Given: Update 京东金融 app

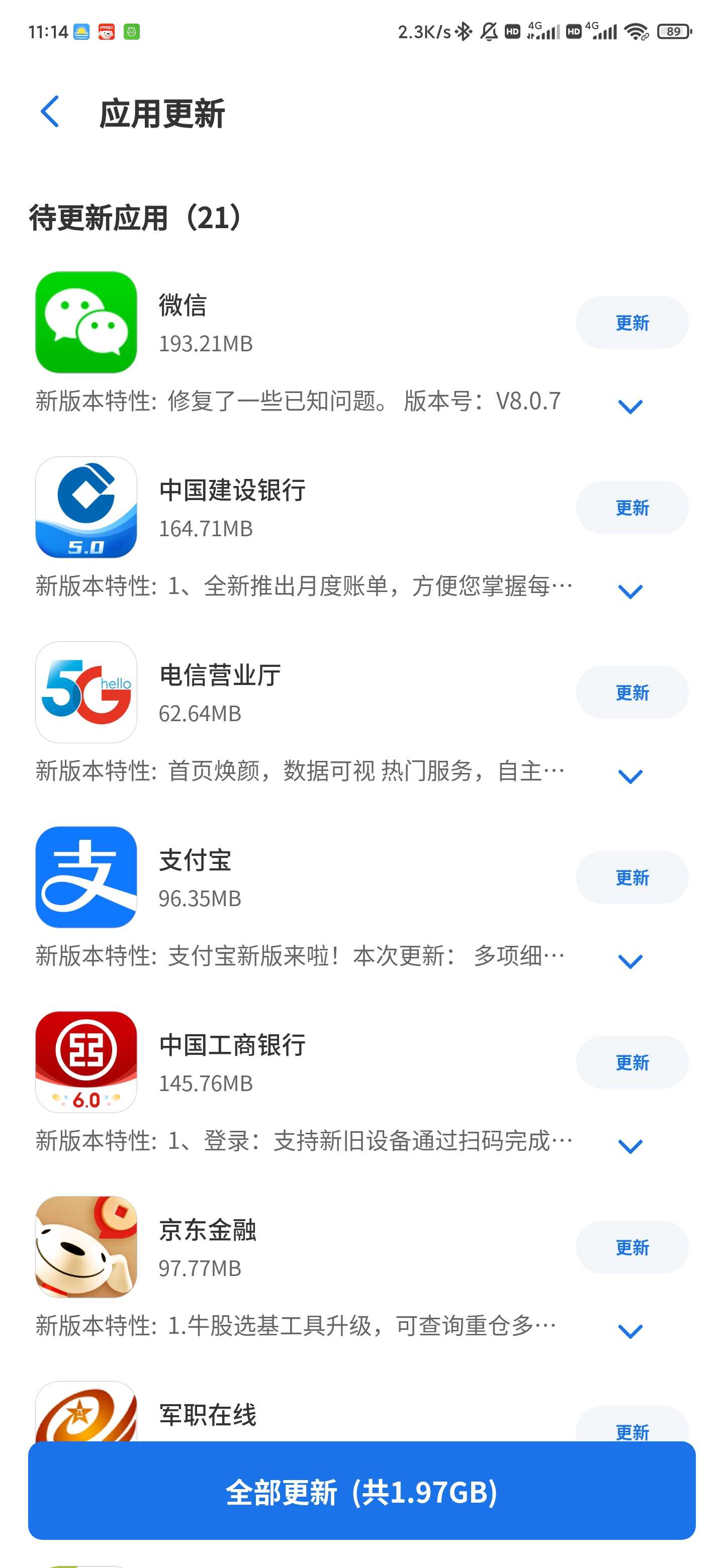Looking at the screenshot, I should tap(631, 1248).
